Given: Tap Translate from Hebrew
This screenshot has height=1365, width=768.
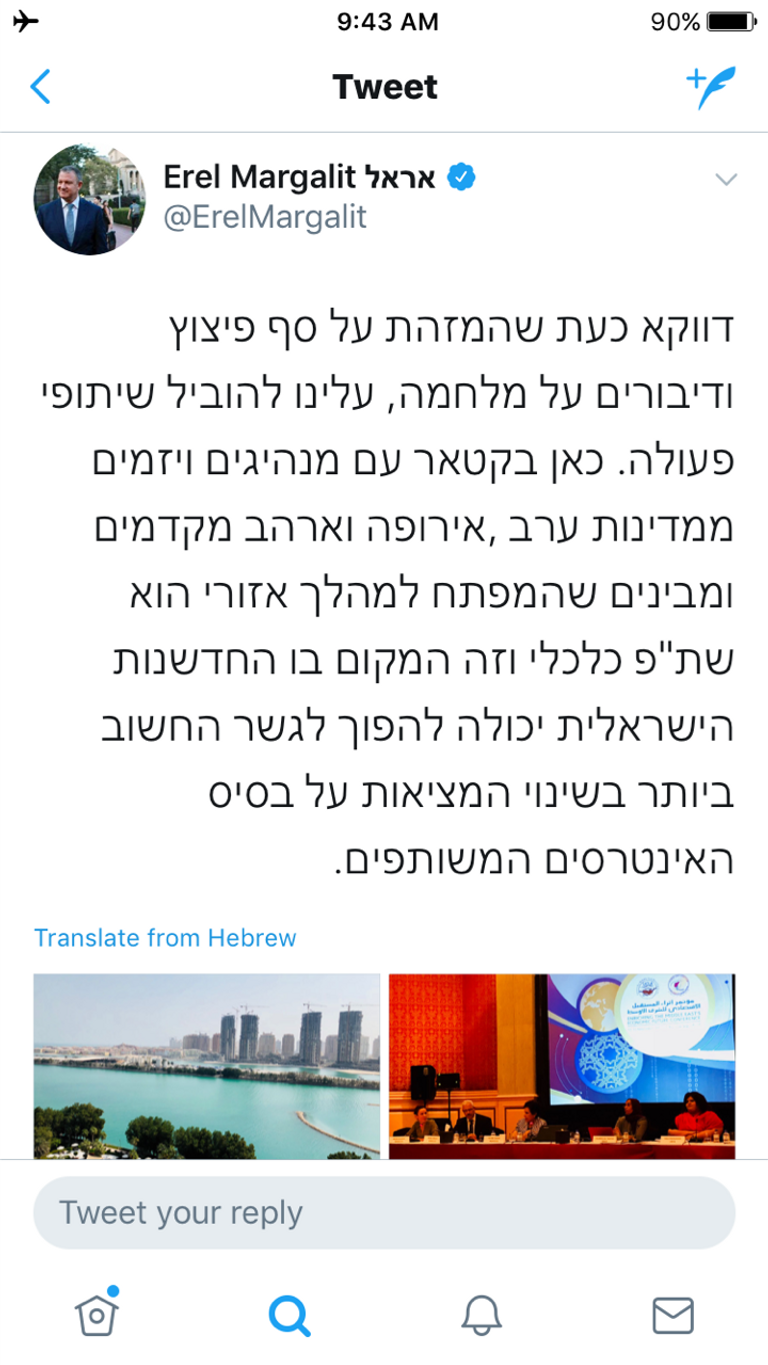Looking at the screenshot, I should coord(165,938).
